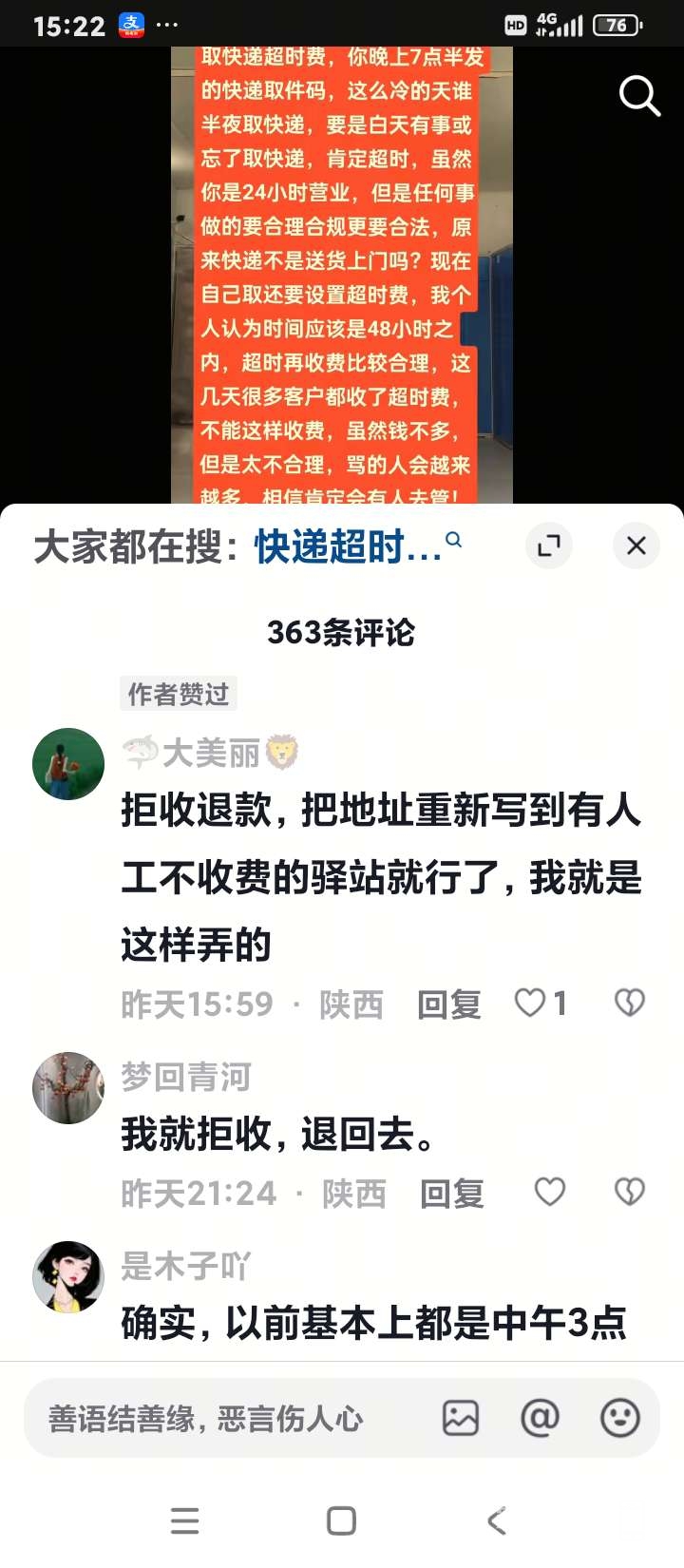Reply to 梦回青河's comment
Viewport: 684px width, 1568px height.
pyautogui.click(x=452, y=1193)
